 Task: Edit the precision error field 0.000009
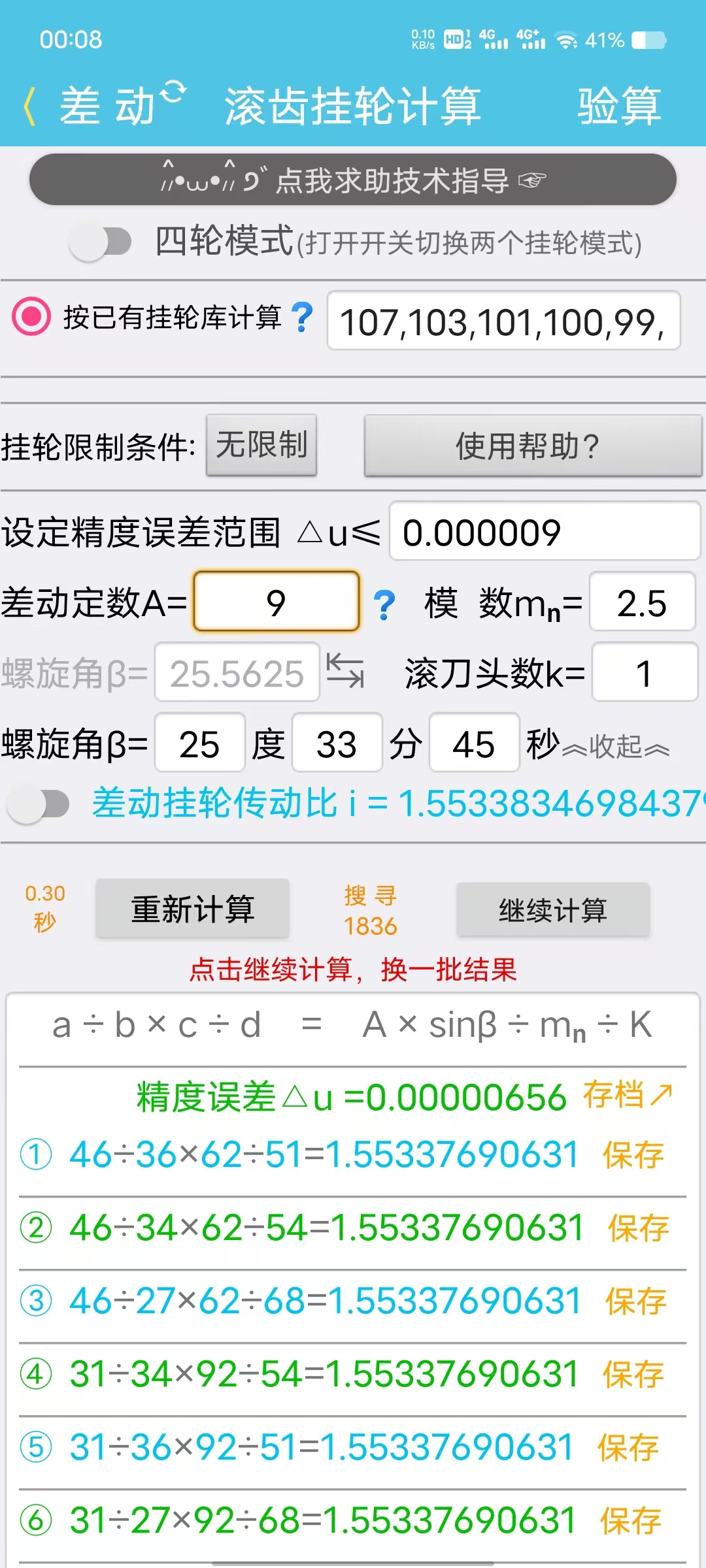544,532
